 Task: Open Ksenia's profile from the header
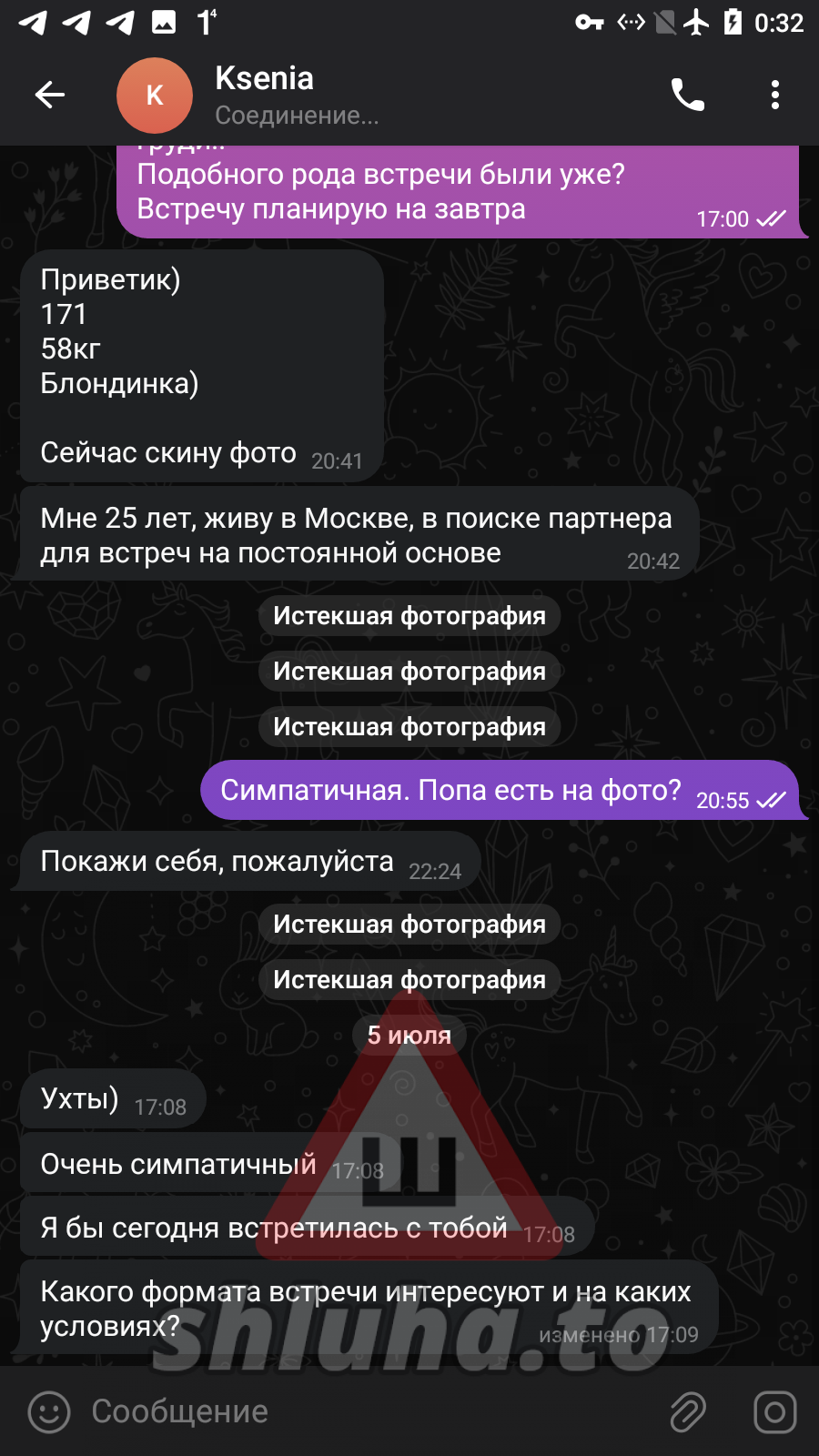pos(264,95)
